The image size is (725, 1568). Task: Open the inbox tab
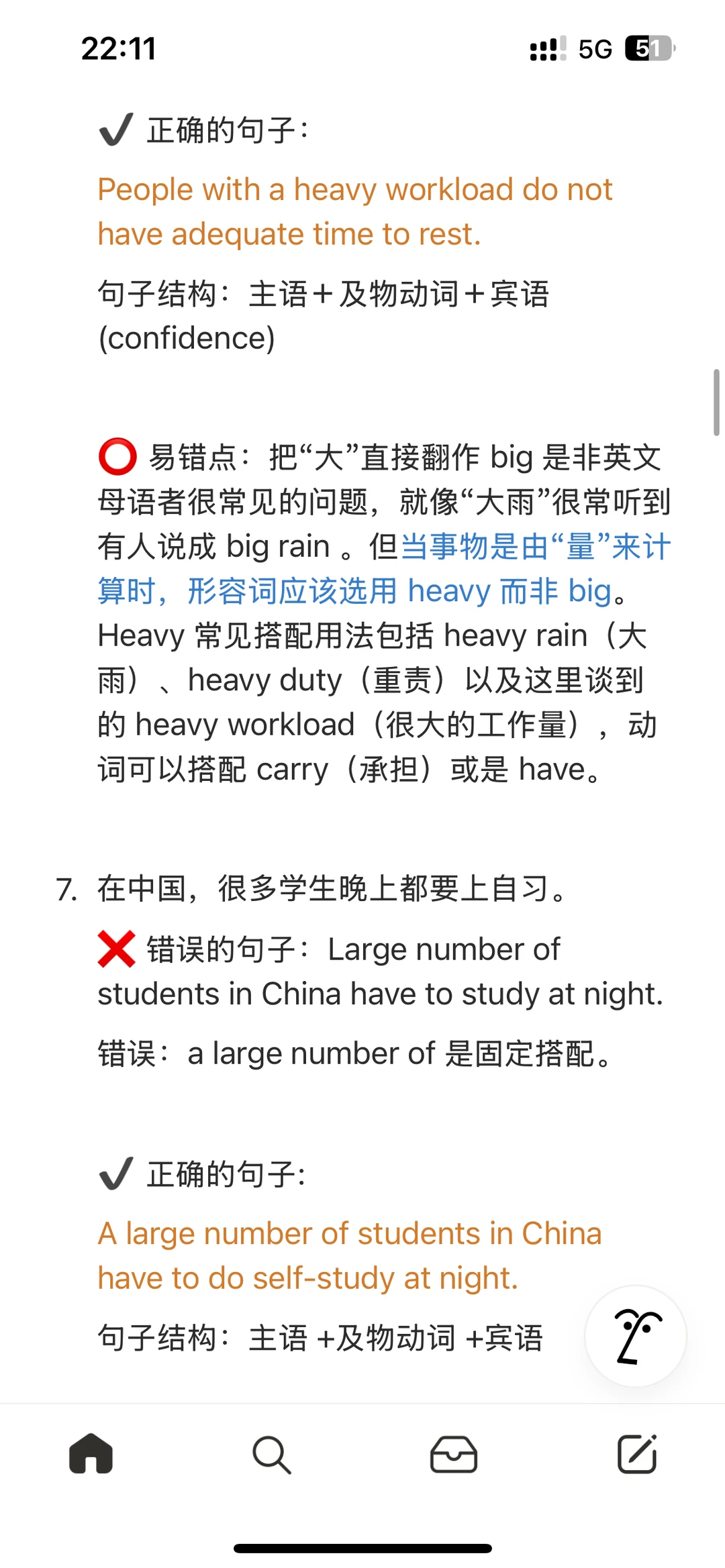(454, 1454)
